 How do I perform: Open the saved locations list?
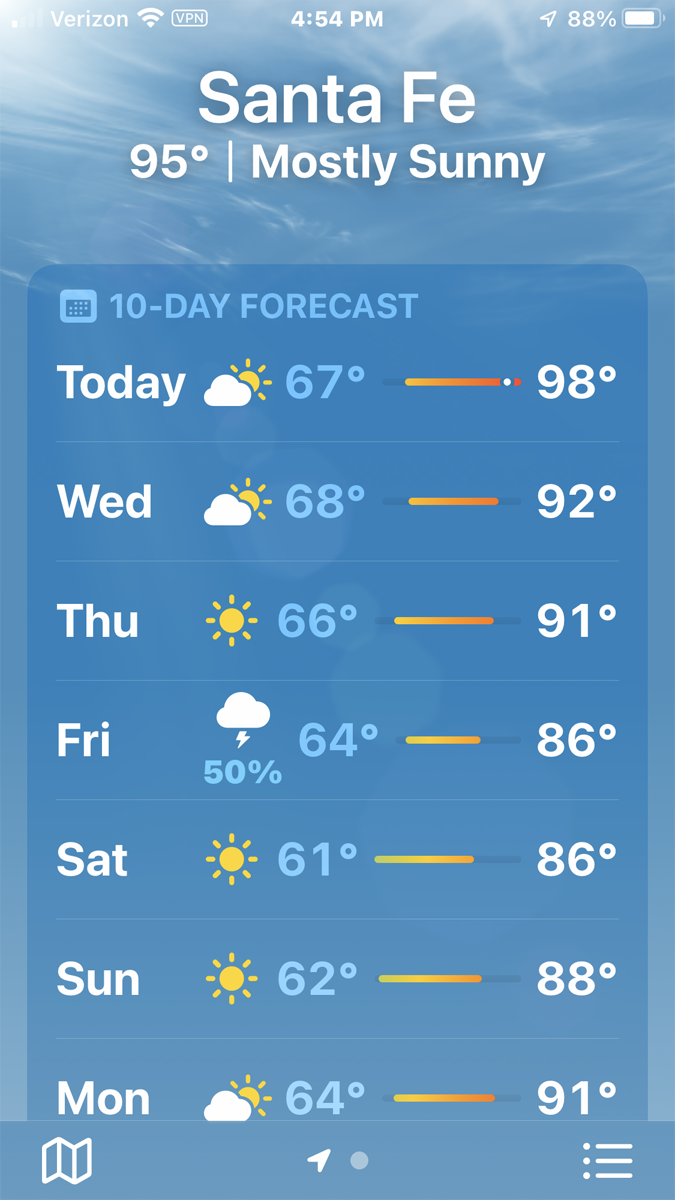[x=607, y=1161]
